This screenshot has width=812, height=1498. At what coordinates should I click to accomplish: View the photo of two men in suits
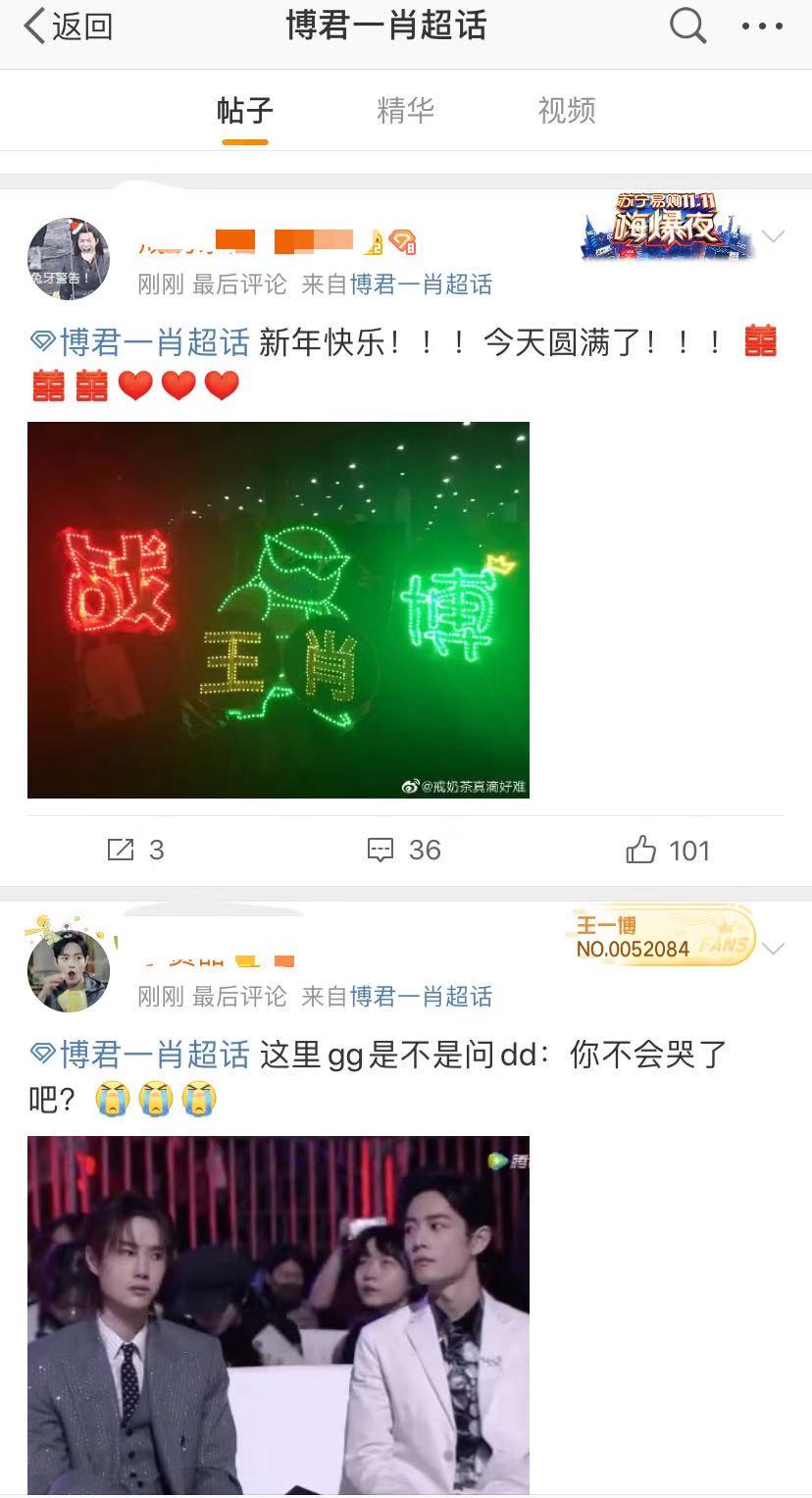tap(279, 1315)
